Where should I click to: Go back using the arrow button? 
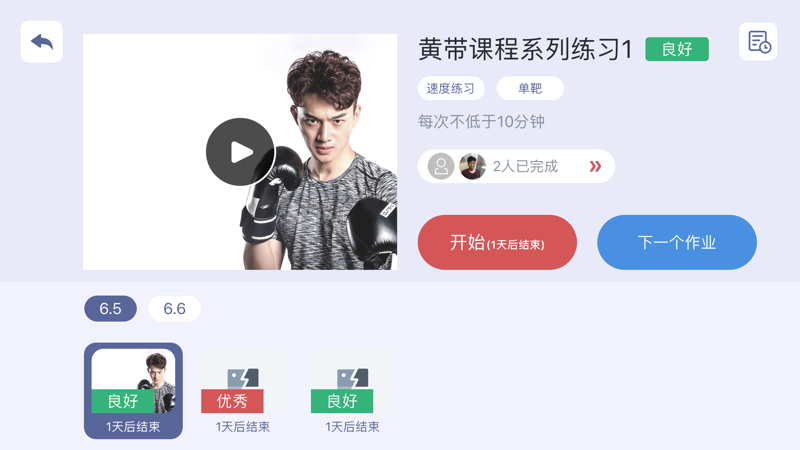click(x=42, y=42)
